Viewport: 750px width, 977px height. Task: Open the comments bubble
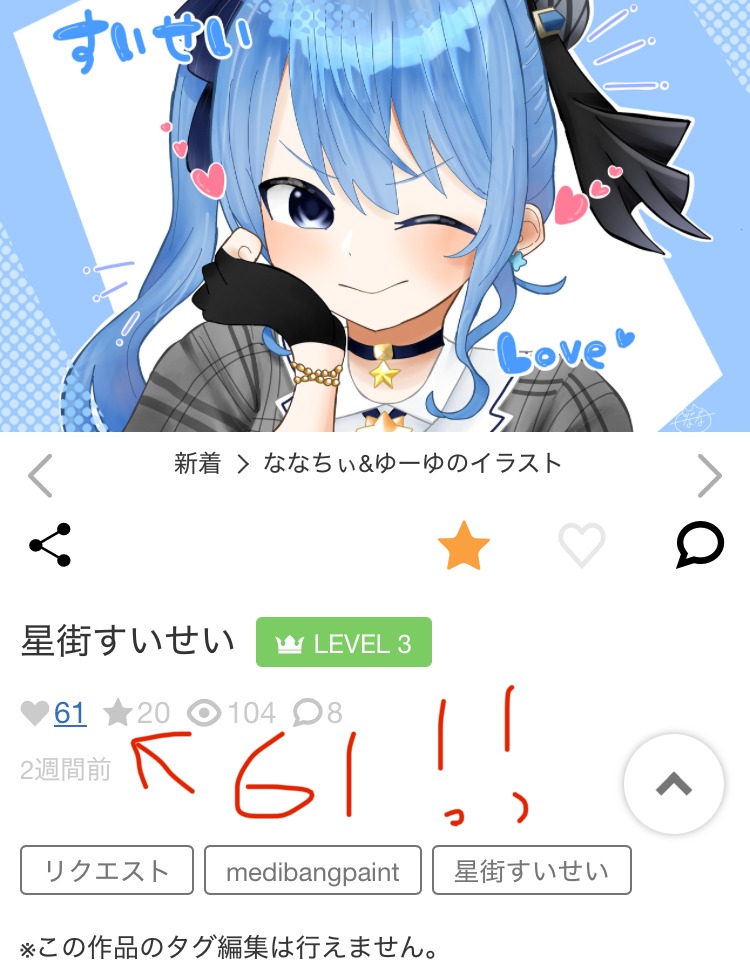[698, 546]
